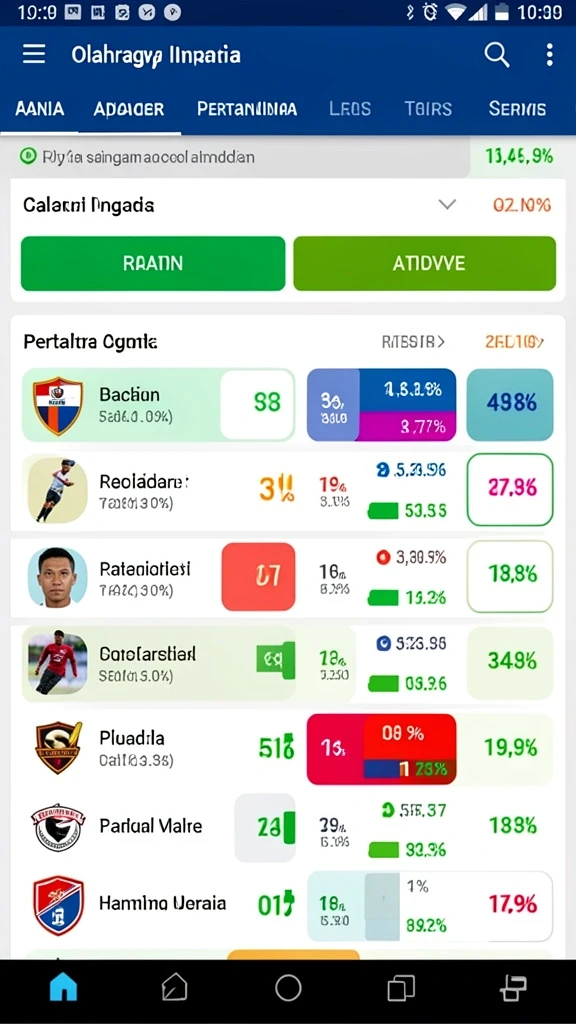Open the Bactian team row
576x1024 pixels.
tap(288, 404)
